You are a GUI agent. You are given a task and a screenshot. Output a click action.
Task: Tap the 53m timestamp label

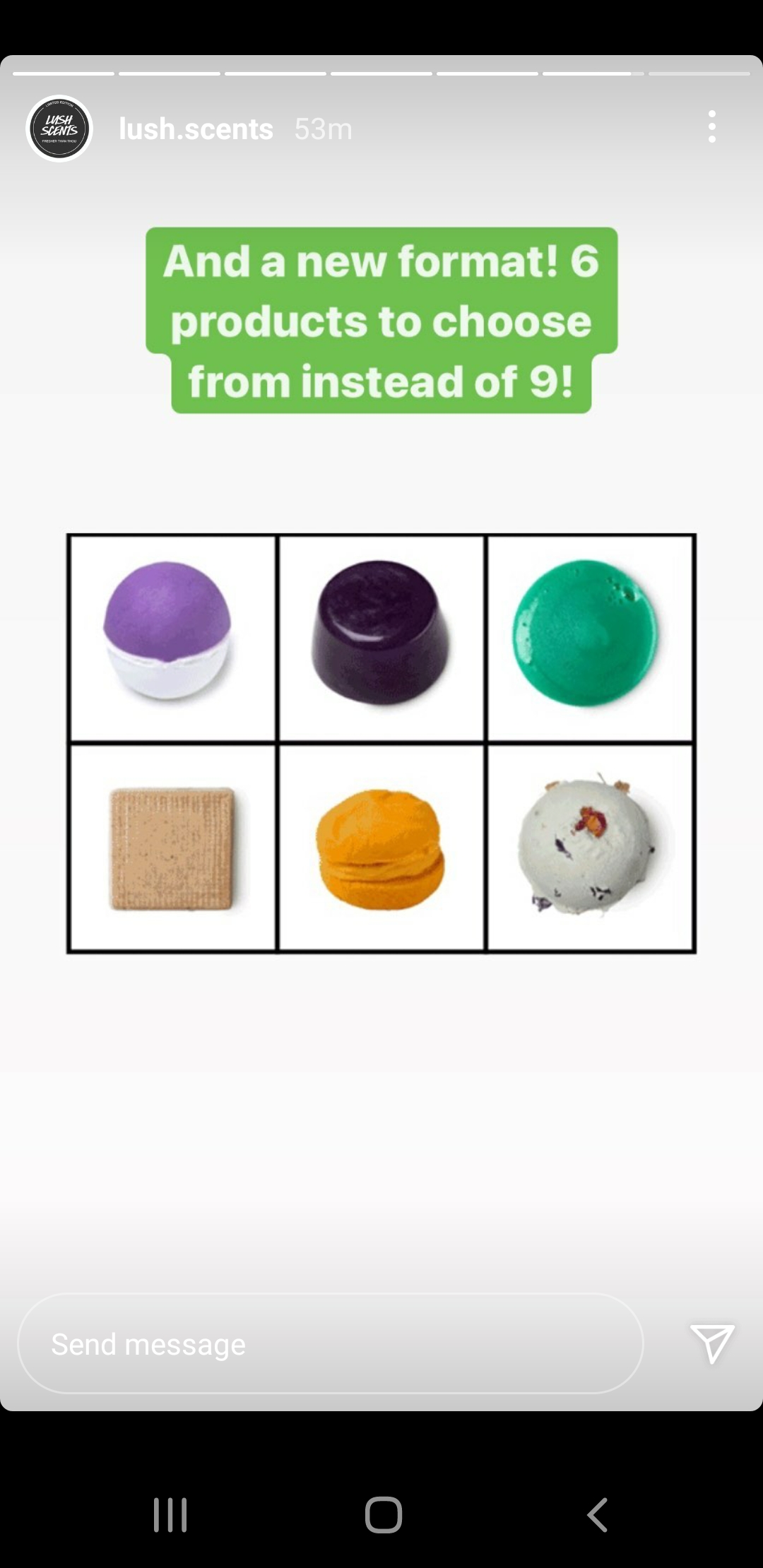click(324, 128)
